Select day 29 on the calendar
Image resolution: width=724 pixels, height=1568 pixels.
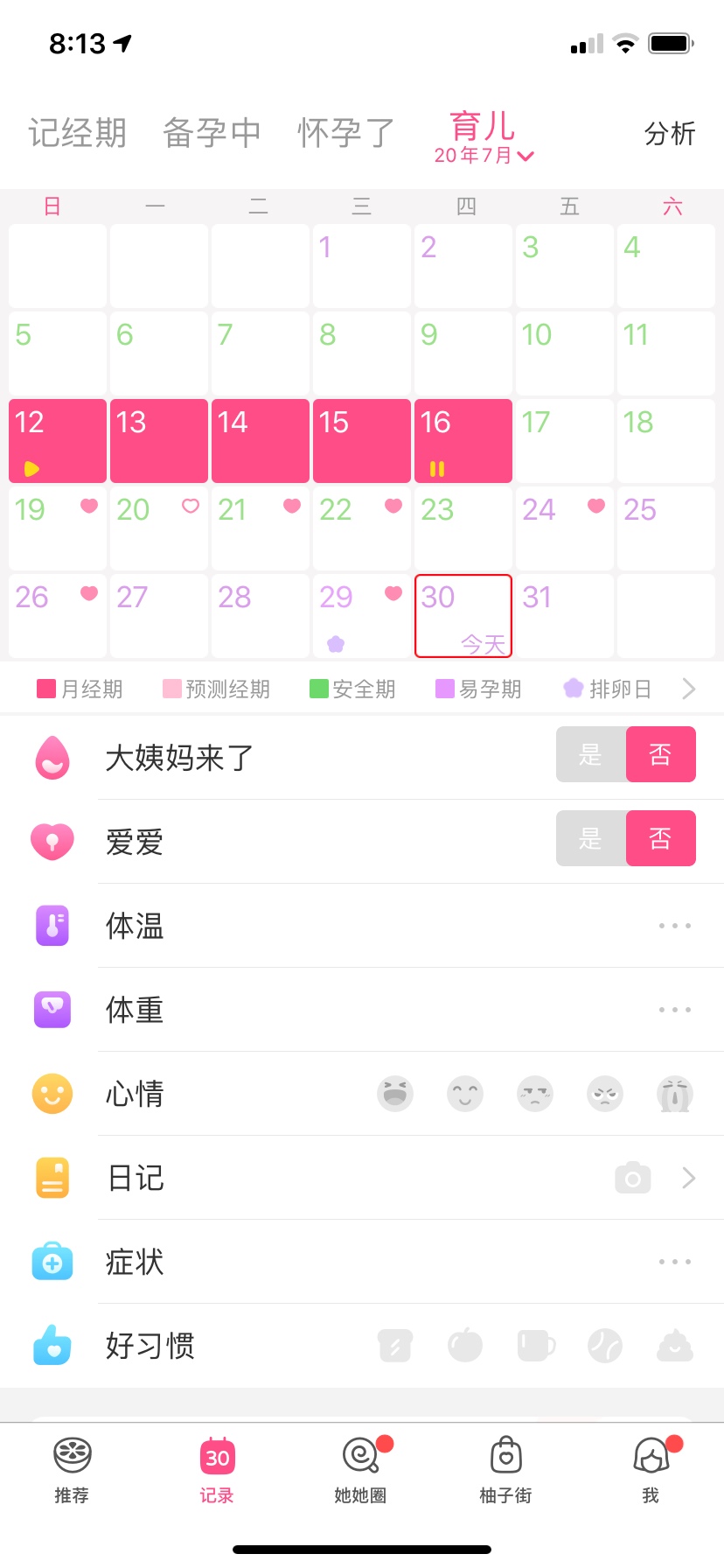[x=361, y=615]
